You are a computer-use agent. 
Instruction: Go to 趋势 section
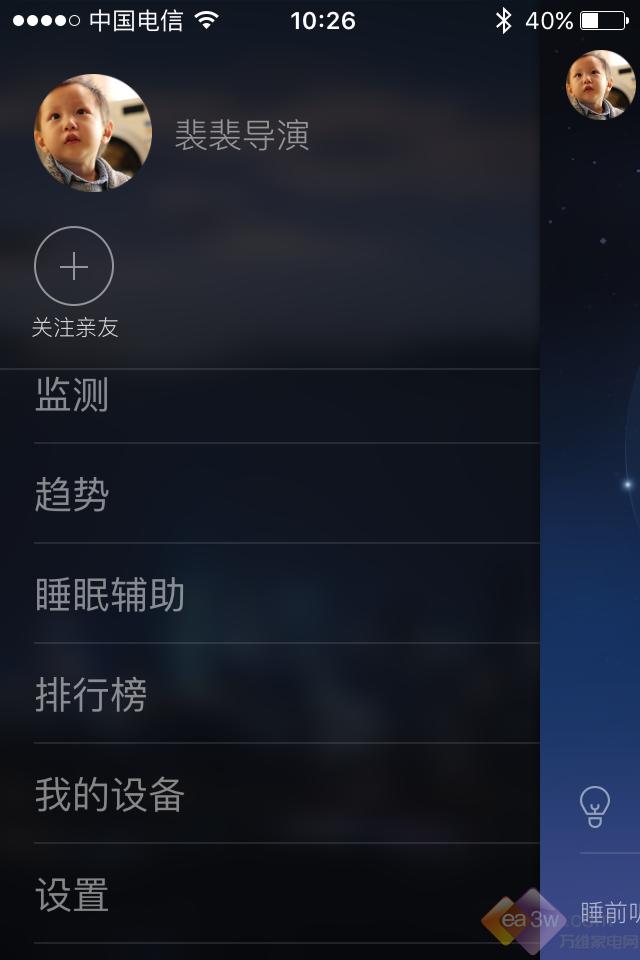coord(72,495)
